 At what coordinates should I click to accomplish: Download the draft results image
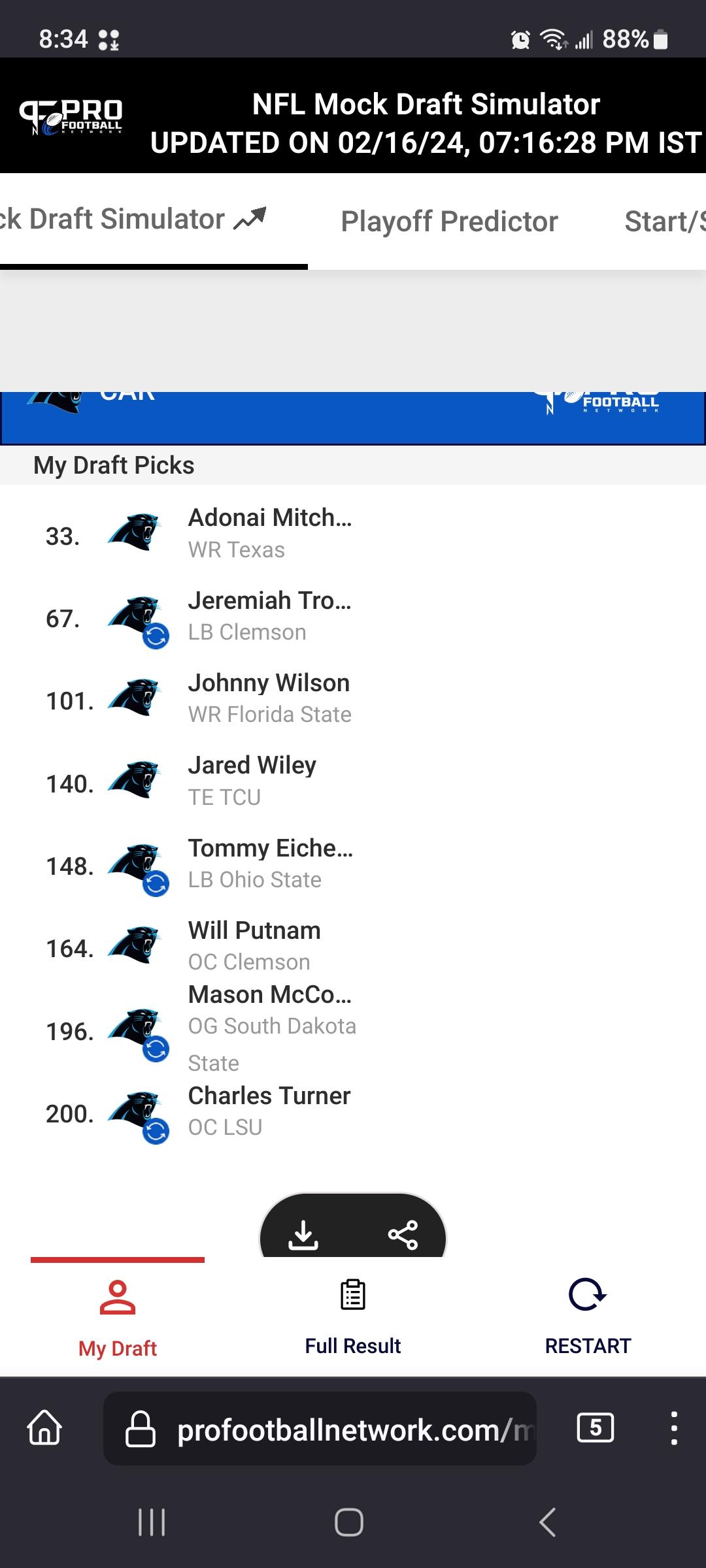303,1234
